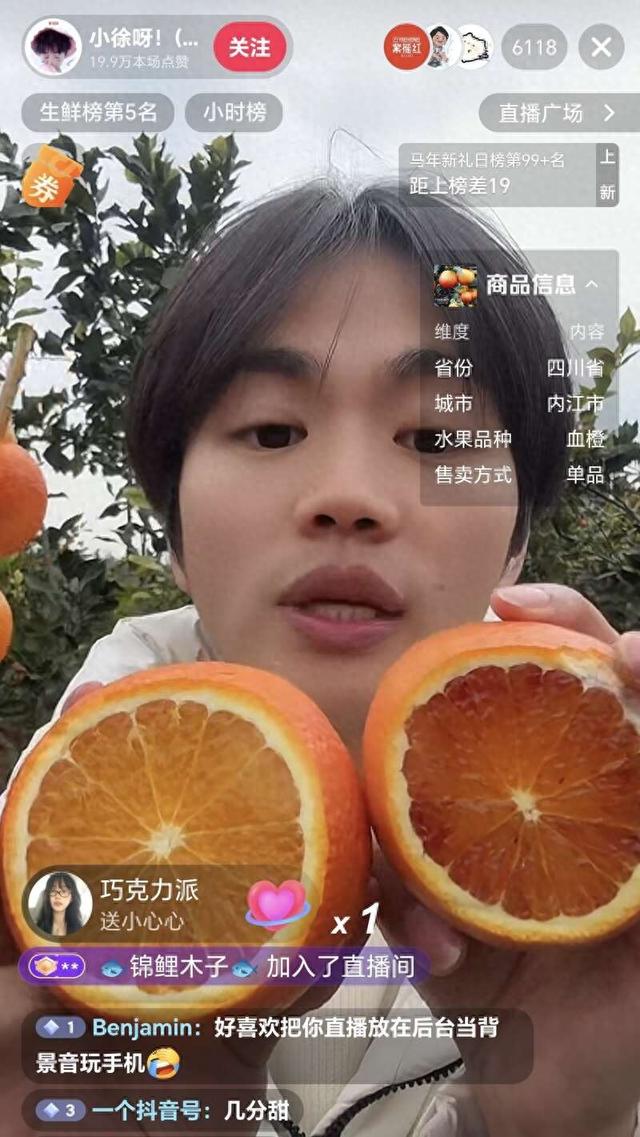Go to 直播广场 live plaza

(557, 113)
